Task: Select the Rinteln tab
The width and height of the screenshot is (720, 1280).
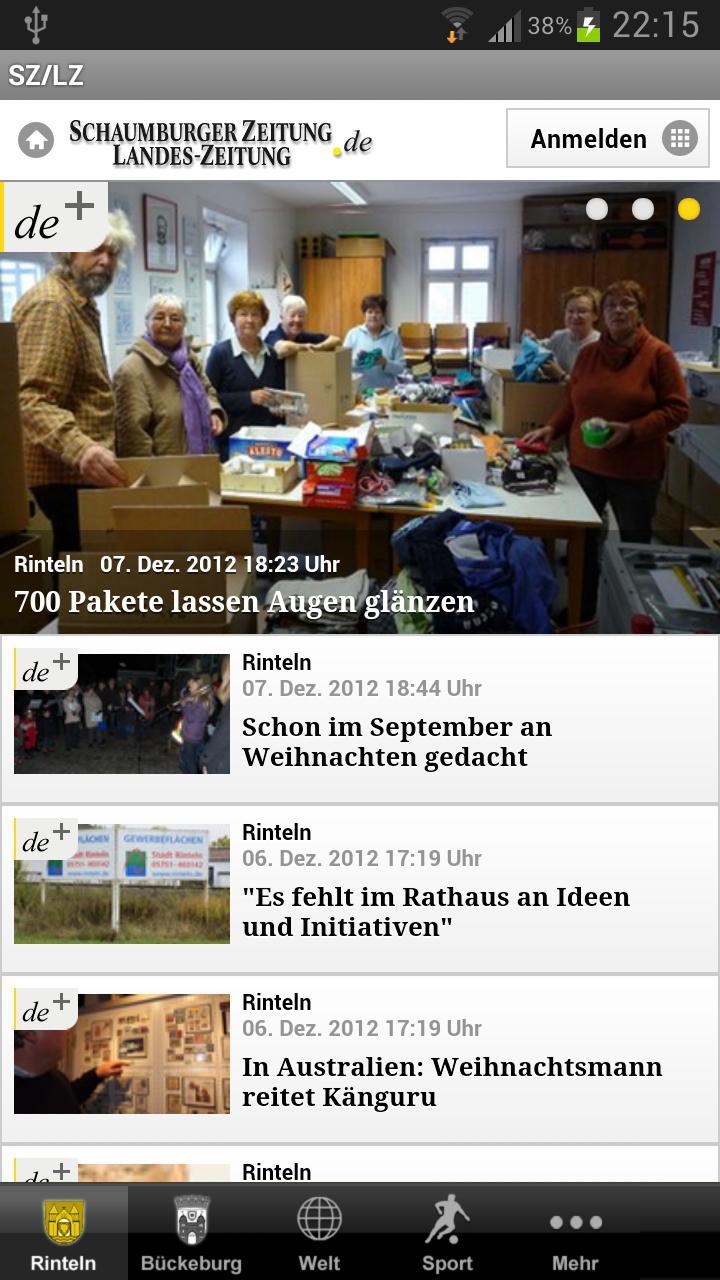Action: click(64, 1233)
